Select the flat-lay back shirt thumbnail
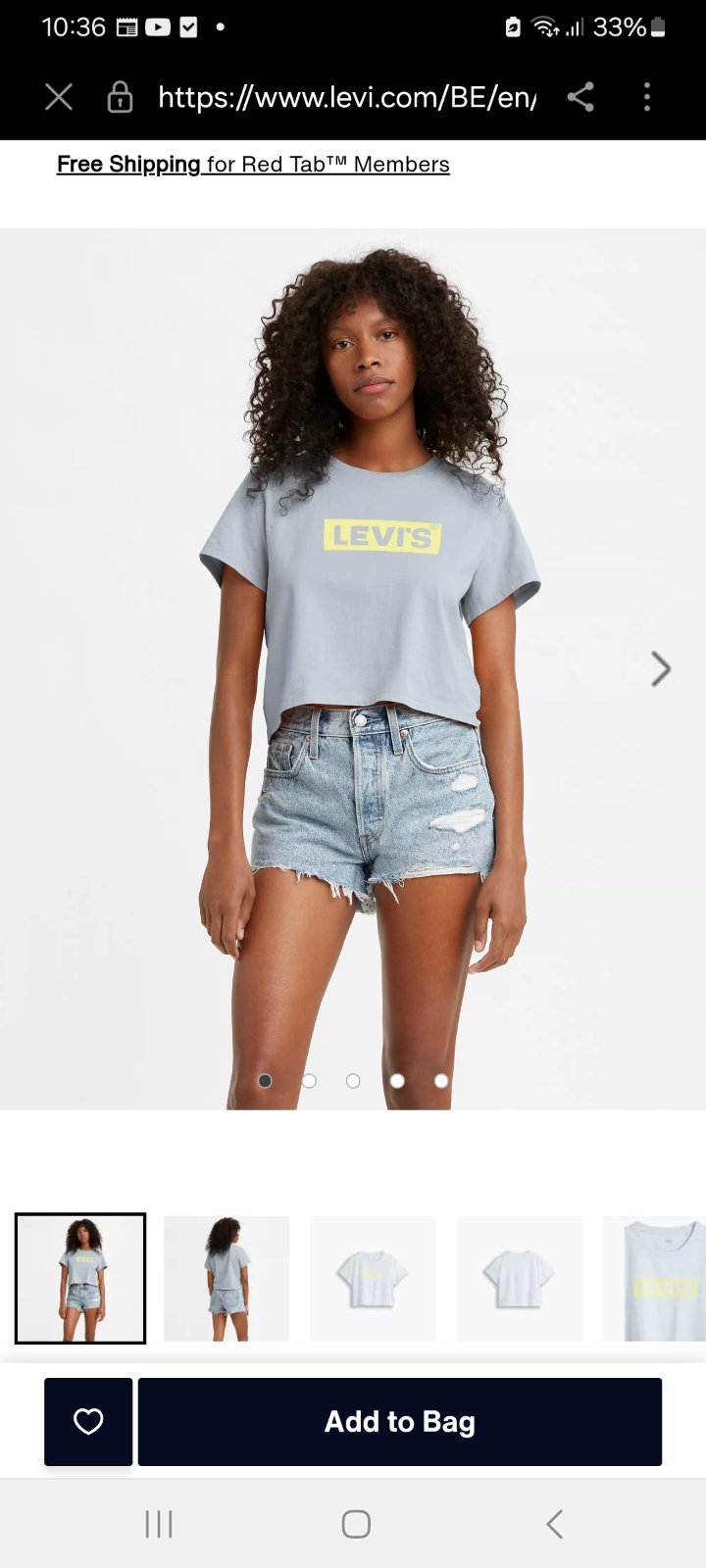This screenshot has width=706, height=1568. [x=520, y=1278]
